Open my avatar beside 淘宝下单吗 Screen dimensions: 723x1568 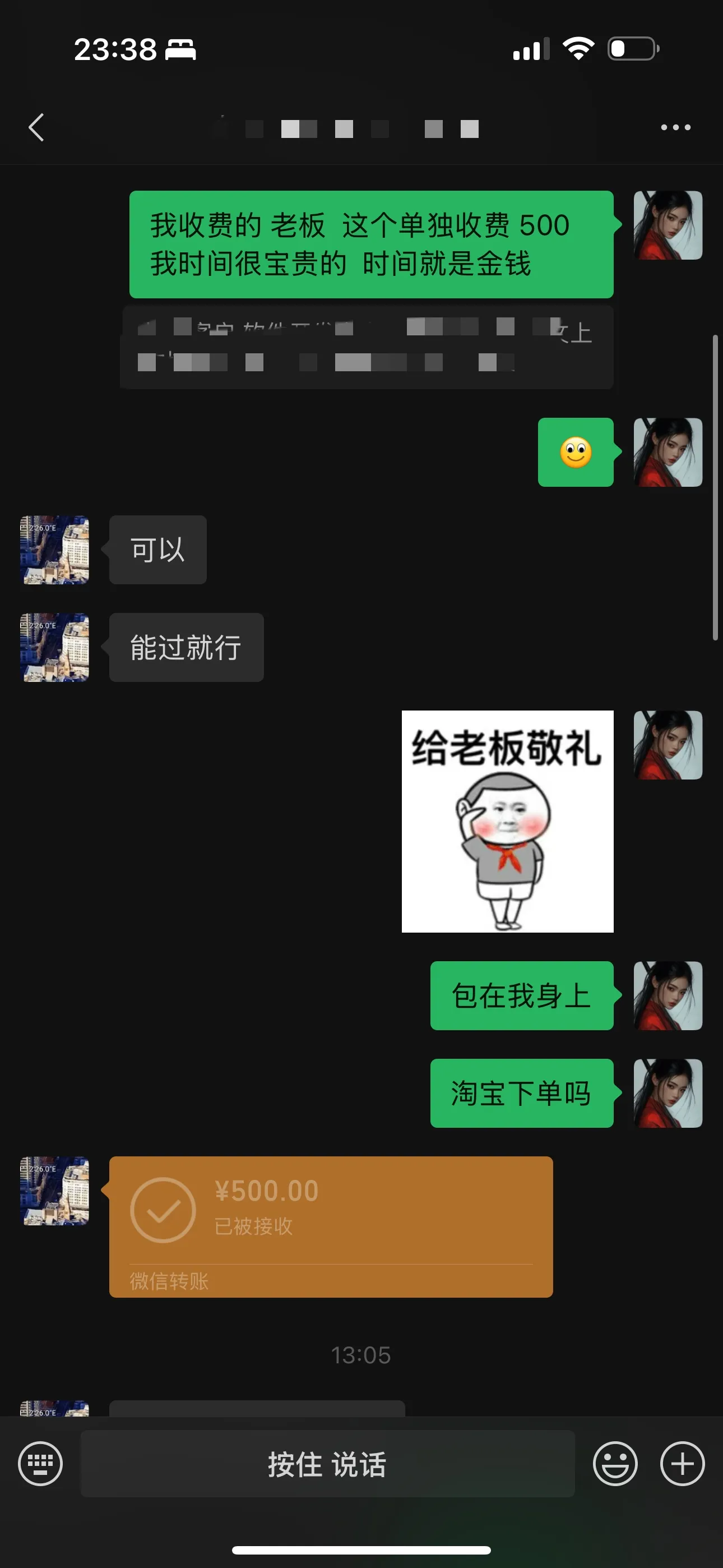tap(668, 1092)
